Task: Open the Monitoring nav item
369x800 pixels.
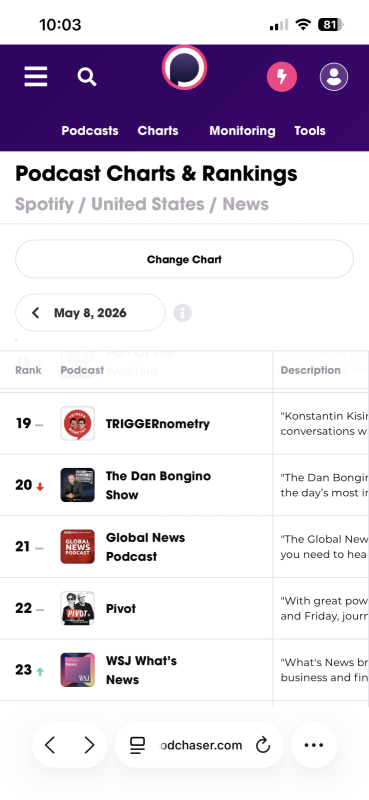Action: tap(242, 131)
